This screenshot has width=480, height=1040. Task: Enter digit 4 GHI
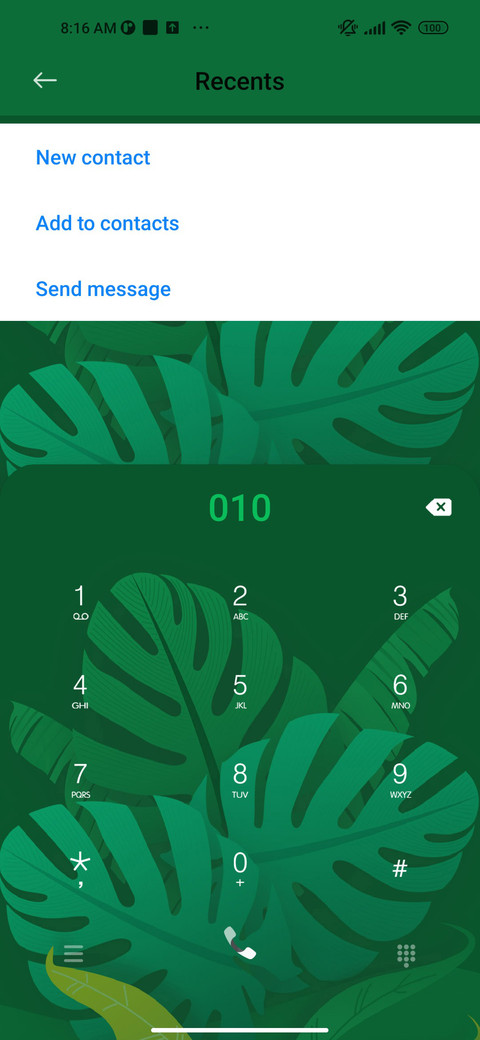coord(80,690)
